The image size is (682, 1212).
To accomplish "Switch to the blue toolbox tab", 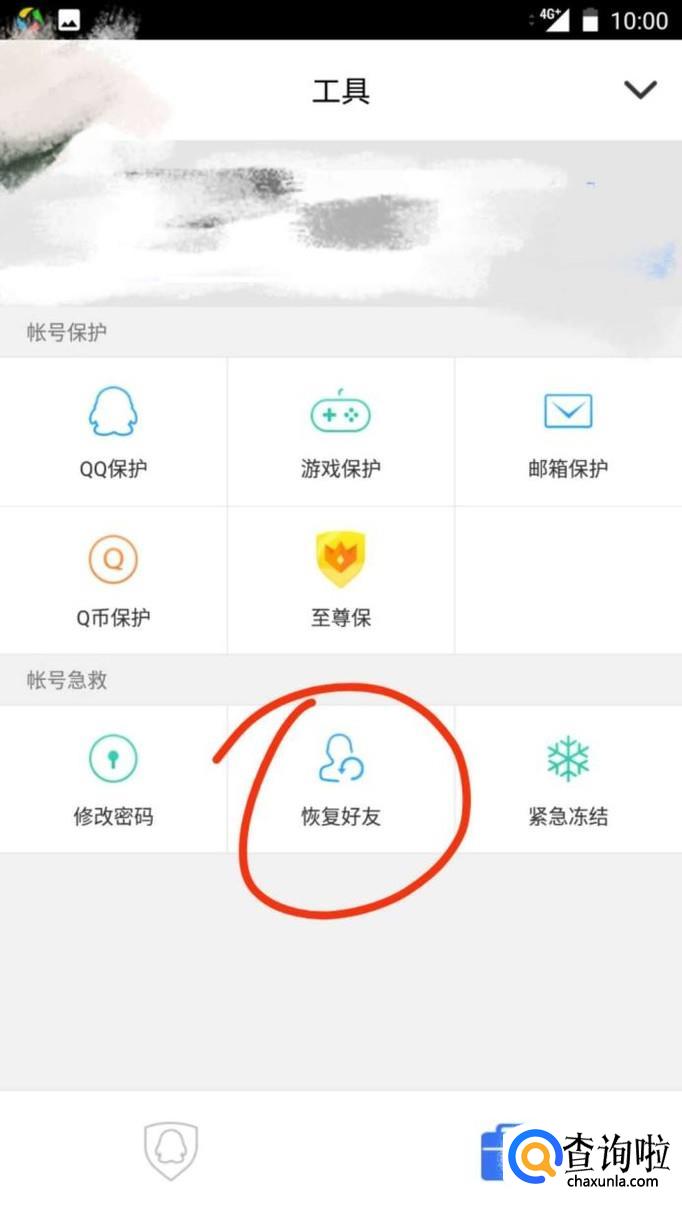I will [500, 1152].
